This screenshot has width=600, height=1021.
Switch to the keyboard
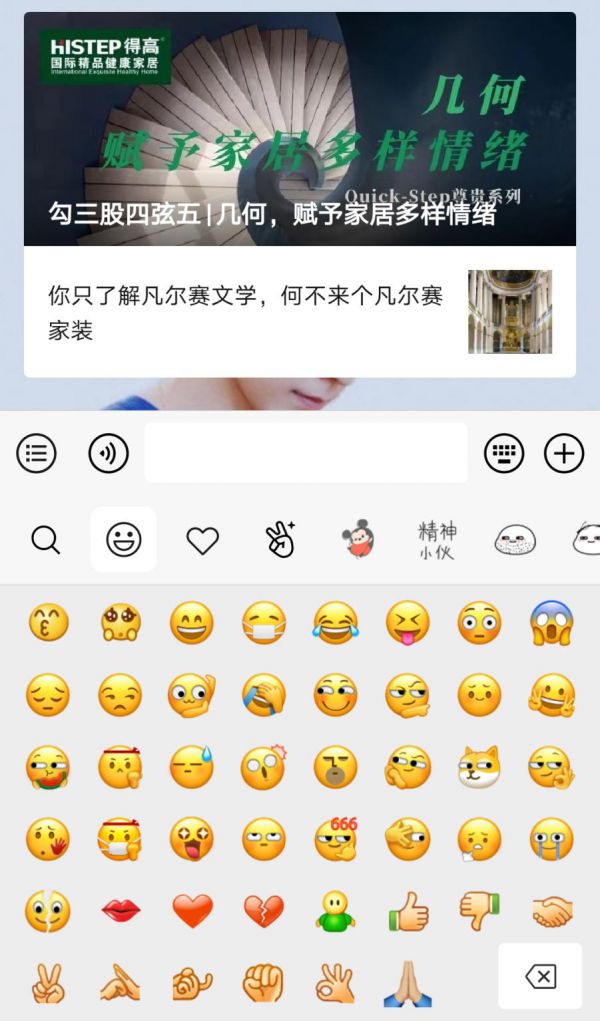(504, 454)
